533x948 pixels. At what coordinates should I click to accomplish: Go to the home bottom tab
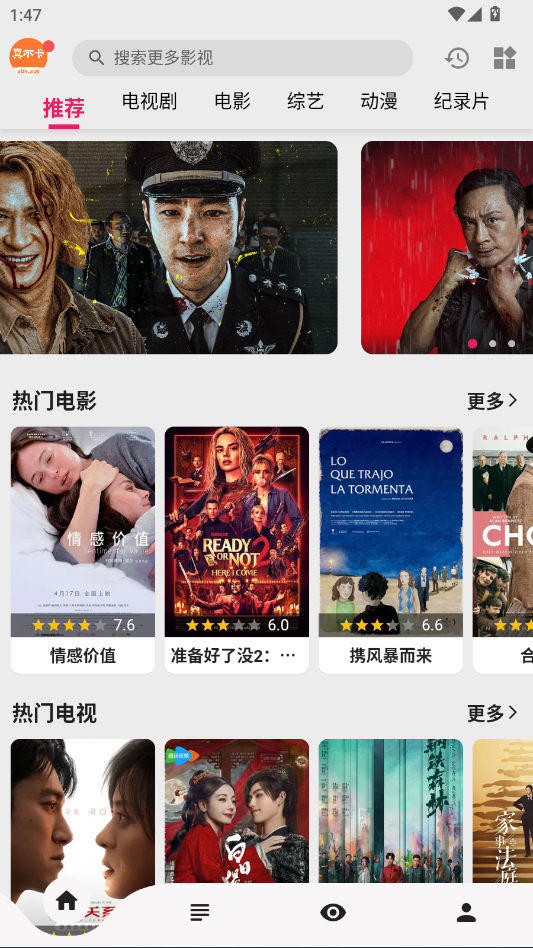tap(66, 901)
